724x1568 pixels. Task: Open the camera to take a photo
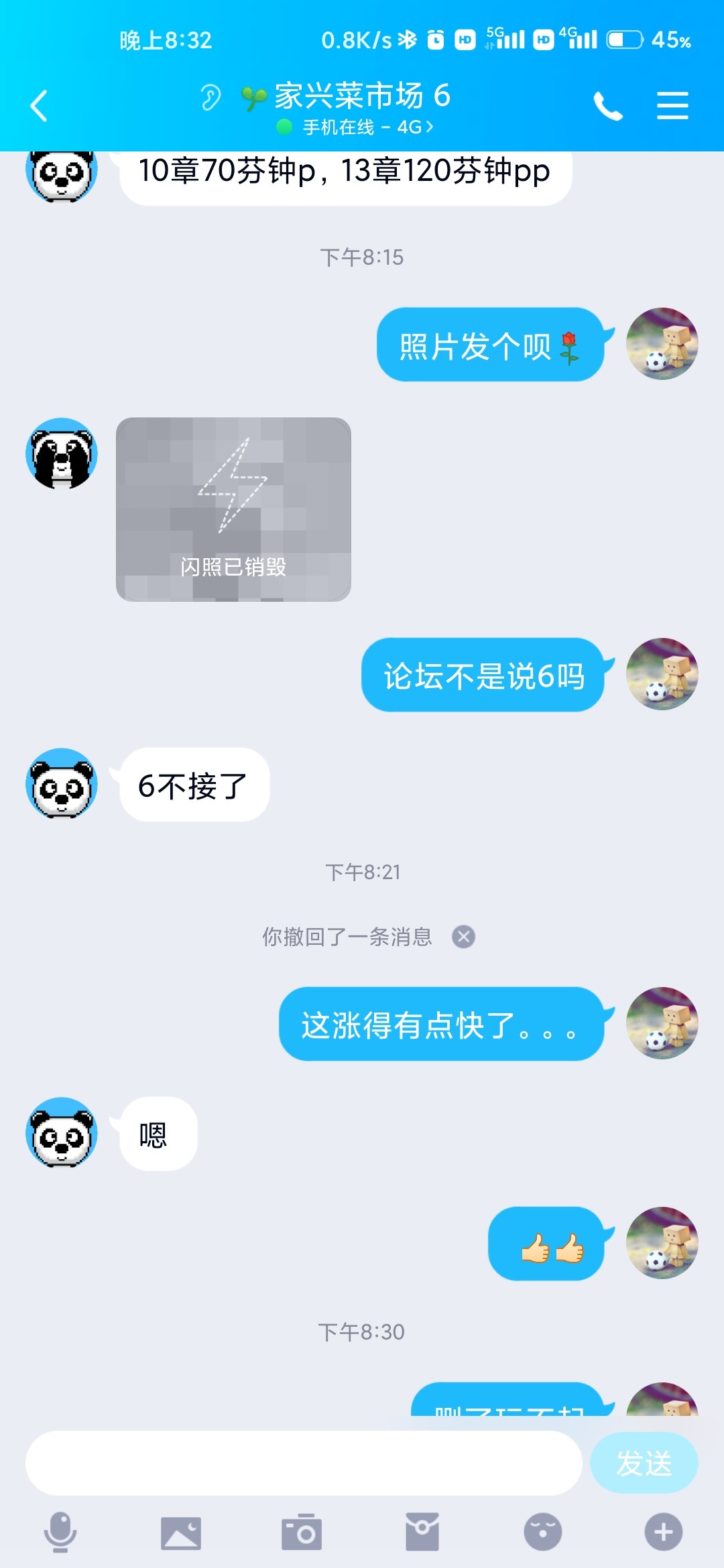pyautogui.click(x=302, y=1532)
